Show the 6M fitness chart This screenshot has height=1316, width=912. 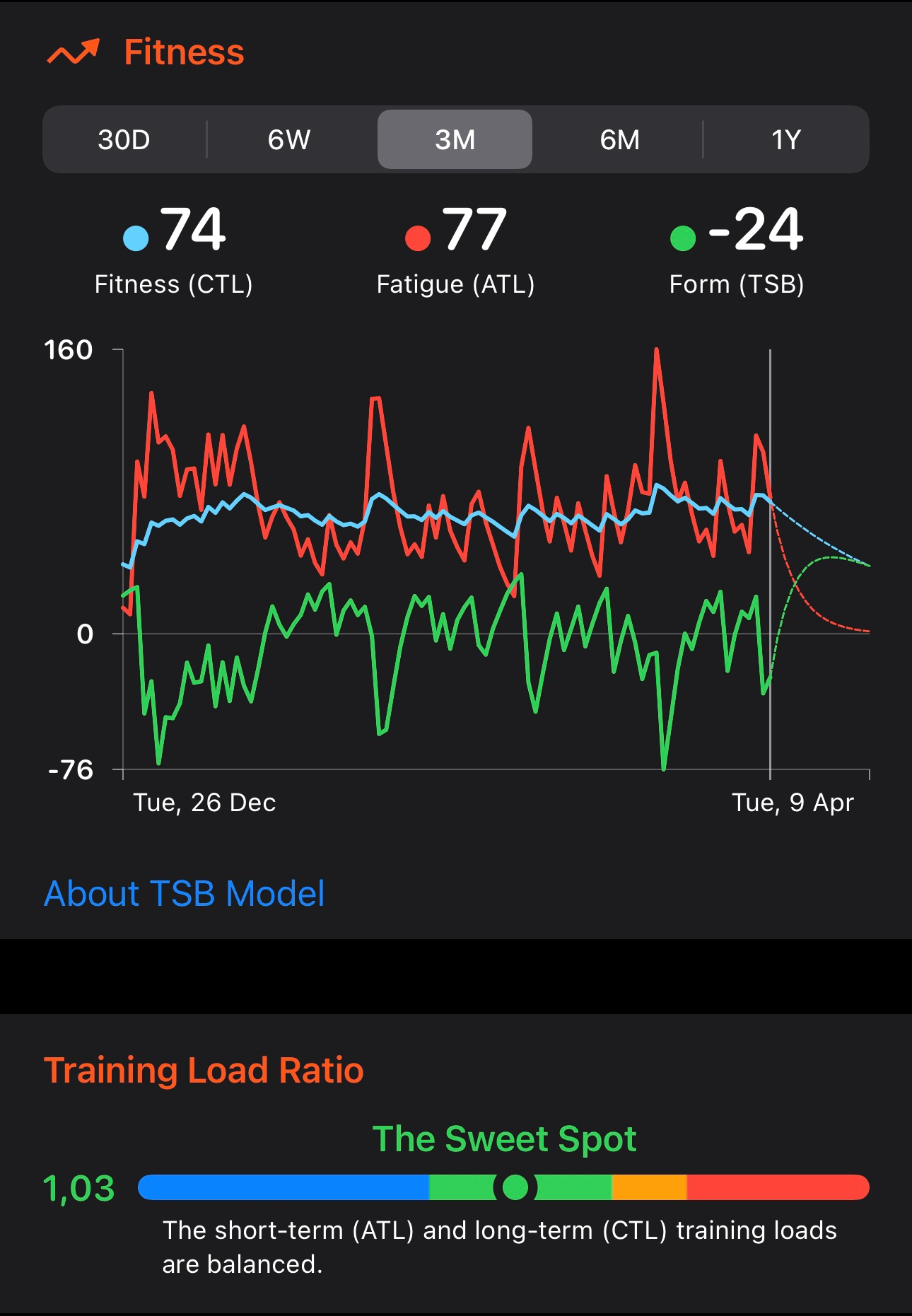pos(619,139)
